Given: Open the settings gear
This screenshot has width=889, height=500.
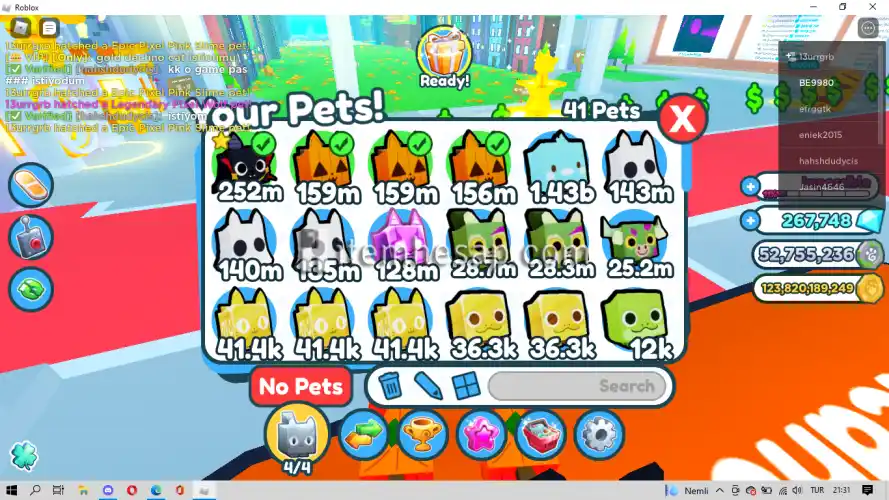Looking at the screenshot, I should click(599, 434).
